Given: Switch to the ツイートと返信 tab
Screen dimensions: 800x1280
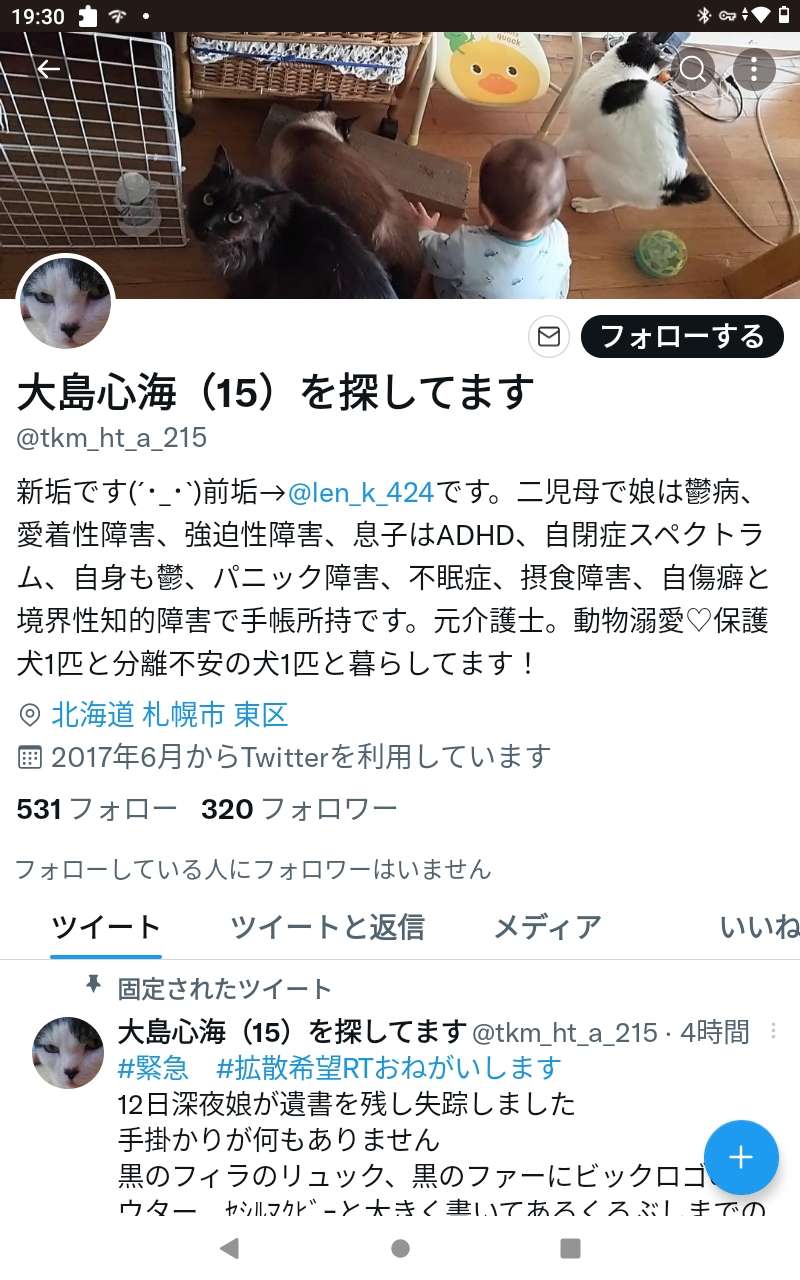Looking at the screenshot, I should click(x=327, y=927).
